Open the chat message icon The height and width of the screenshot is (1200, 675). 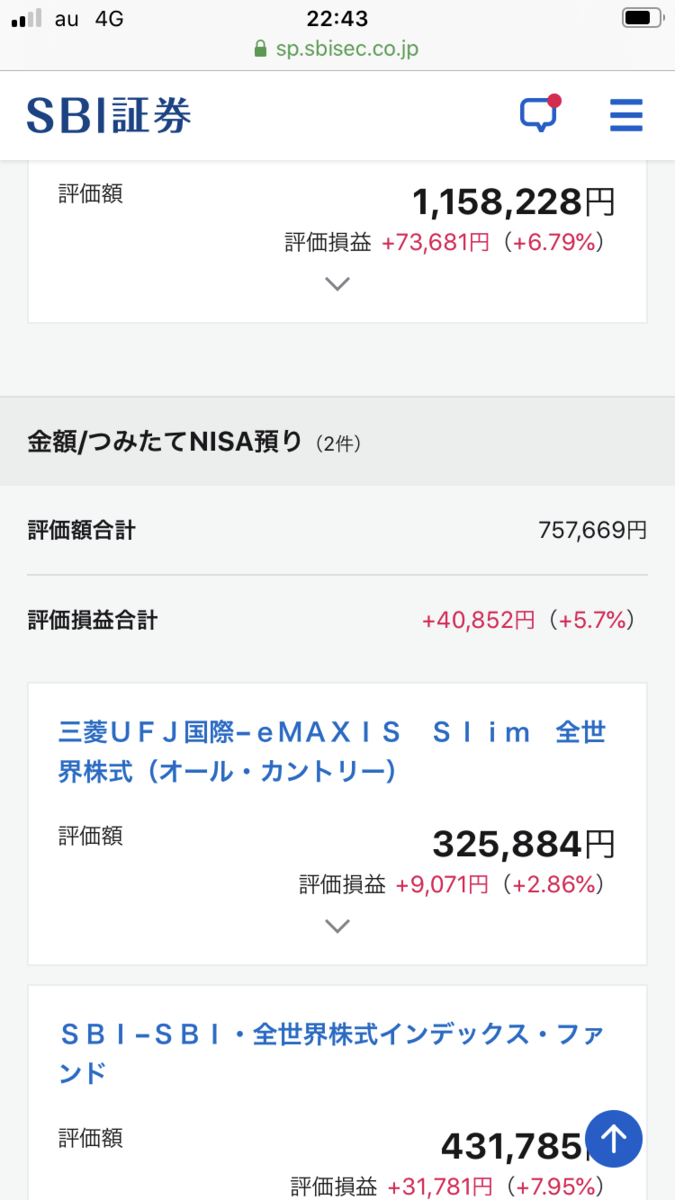tap(539, 115)
